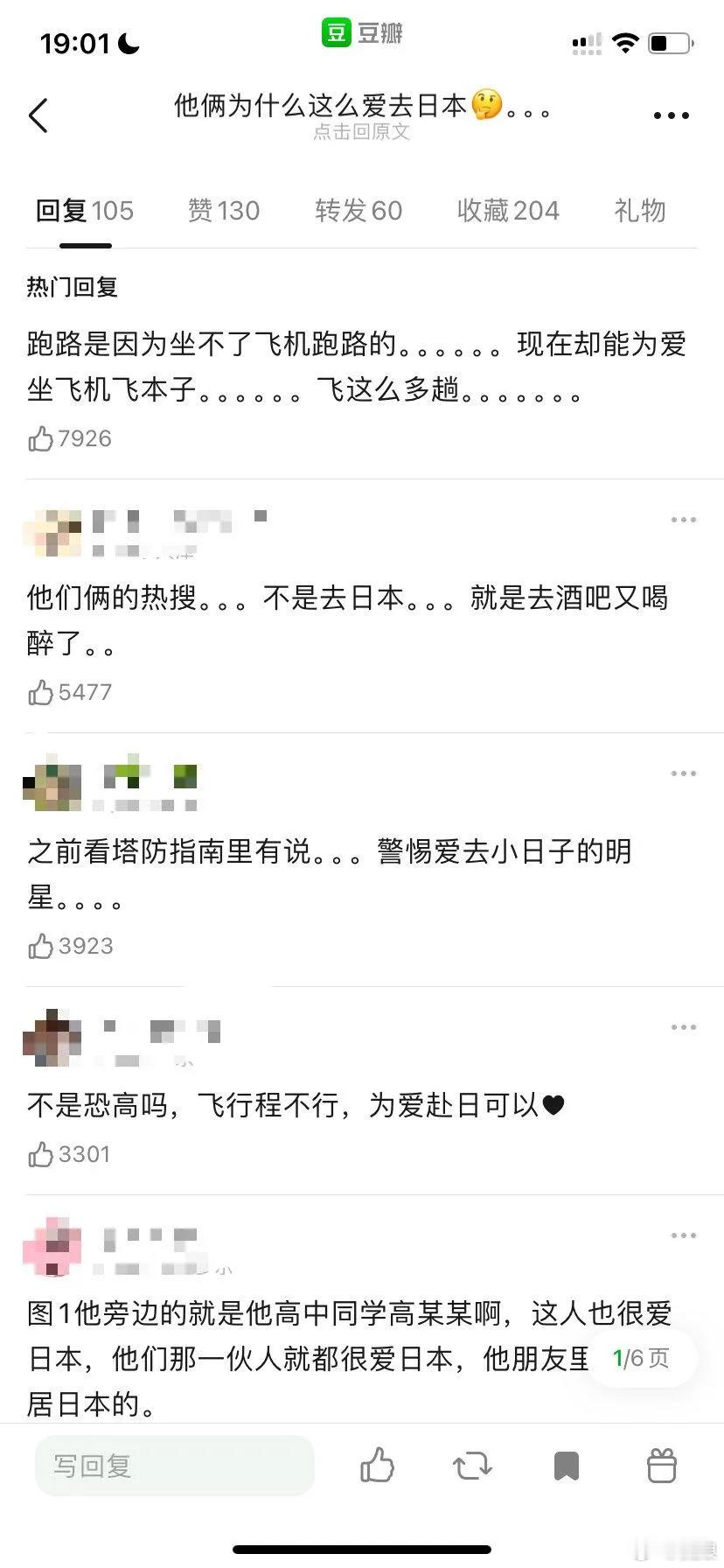The image size is (724, 1568).
Task: Open the repost icon in the bottom bar
Action: (x=472, y=1466)
